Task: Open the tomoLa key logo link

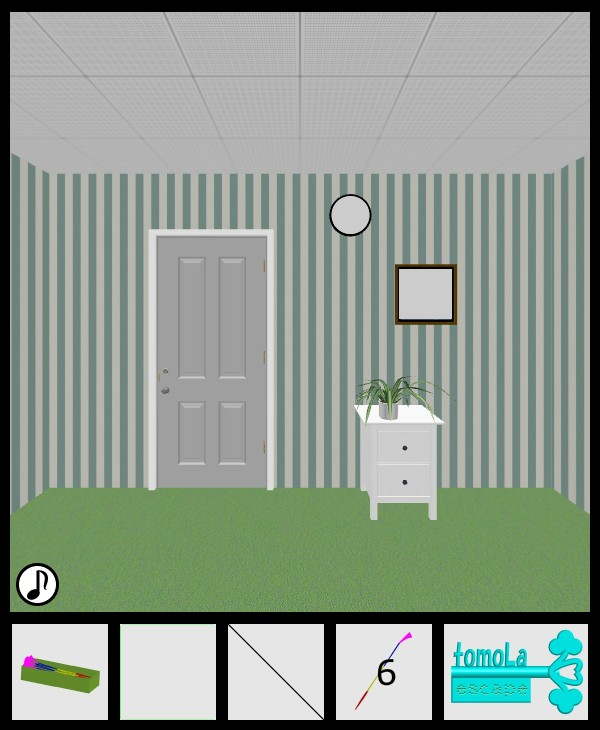Action: click(516, 672)
